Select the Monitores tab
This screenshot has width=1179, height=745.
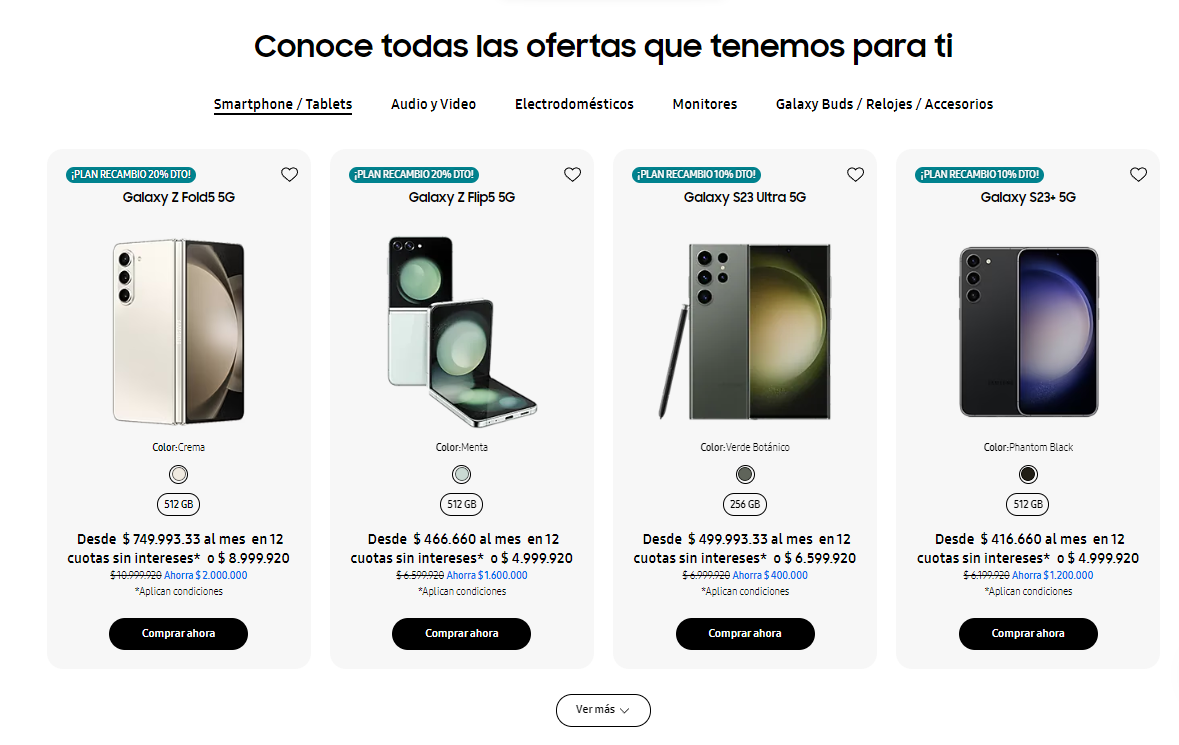[705, 104]
